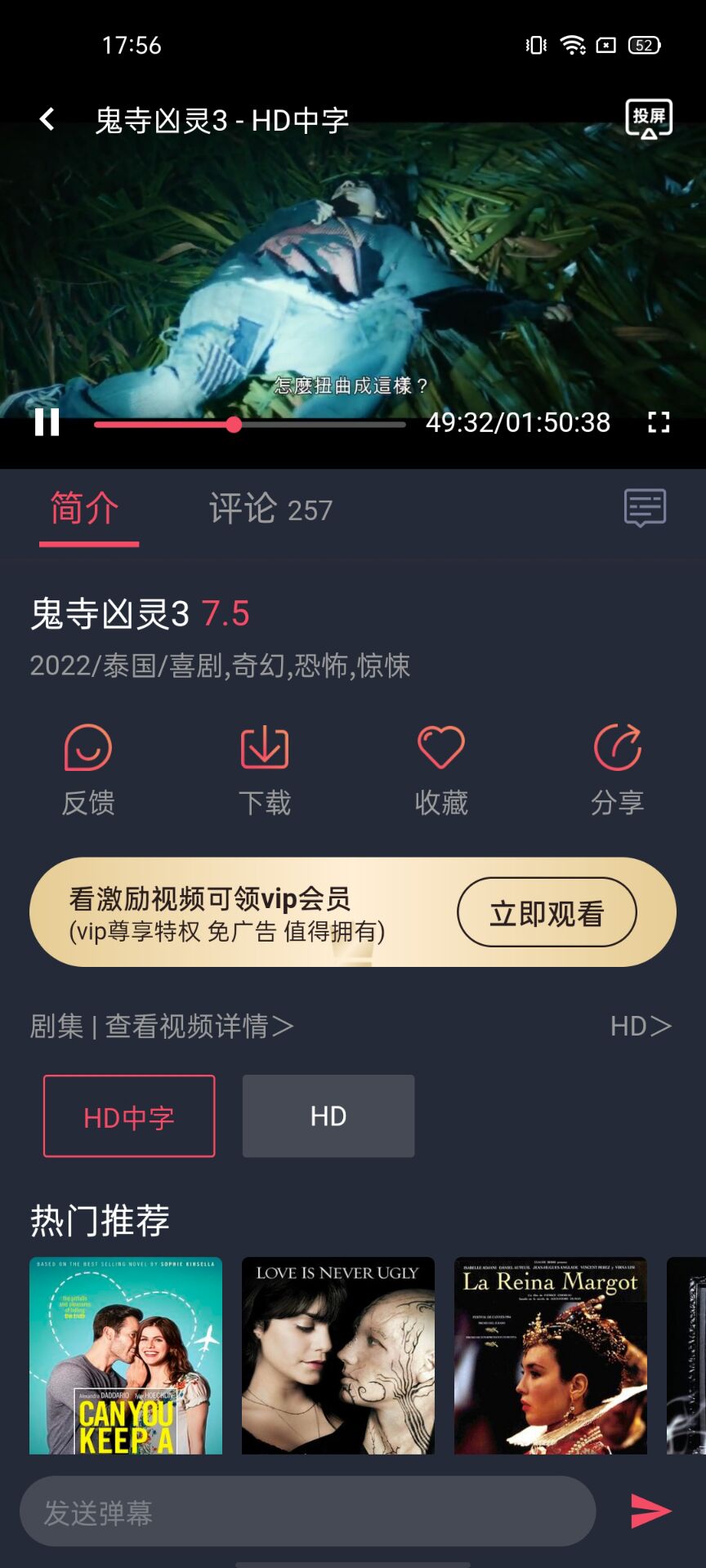Toggle the danmaku comment icon

(645, 508)
